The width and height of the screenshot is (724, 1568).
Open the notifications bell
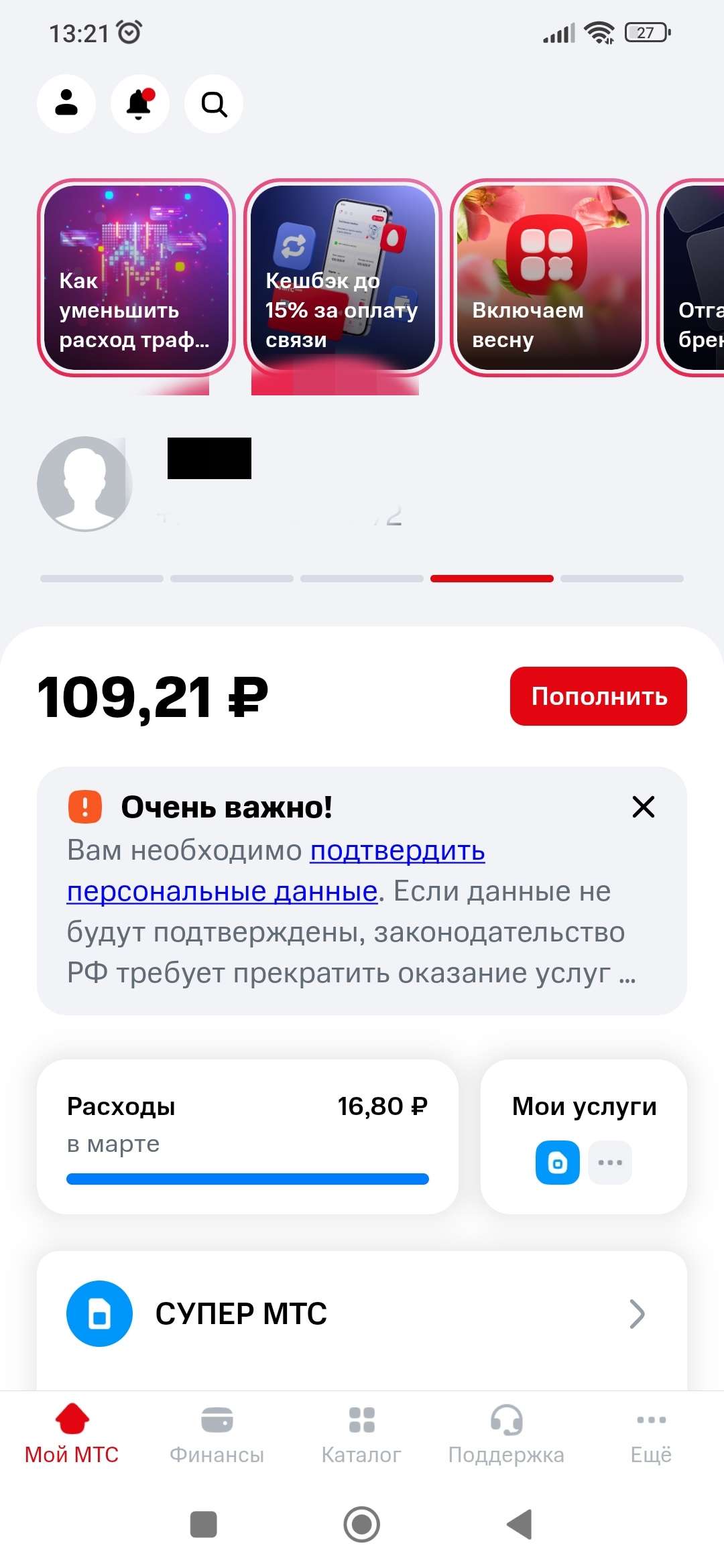tap(139, 104)
